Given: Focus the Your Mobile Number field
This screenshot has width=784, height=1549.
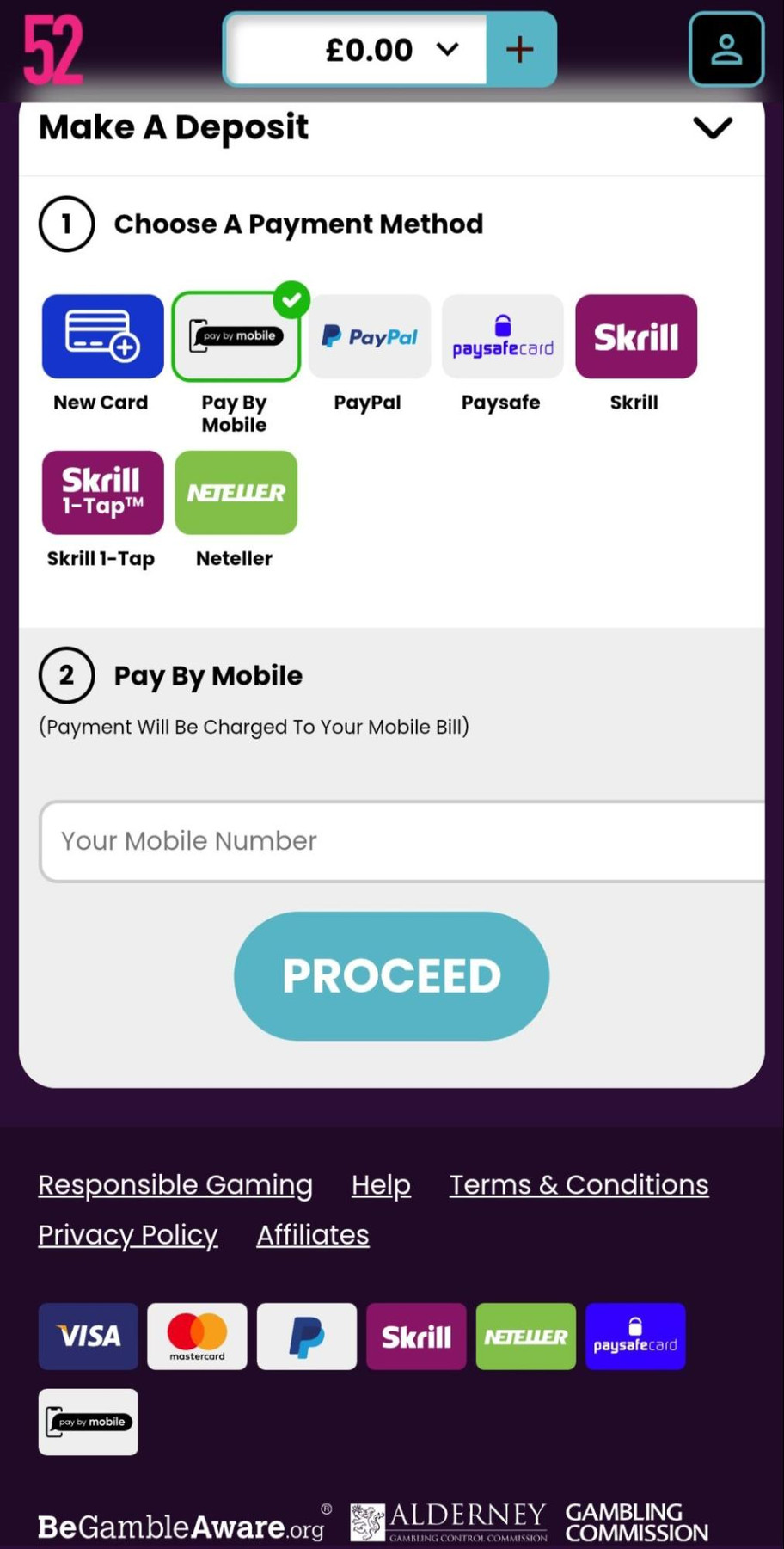Looking at the screenshot, I should tap(402, 841).
